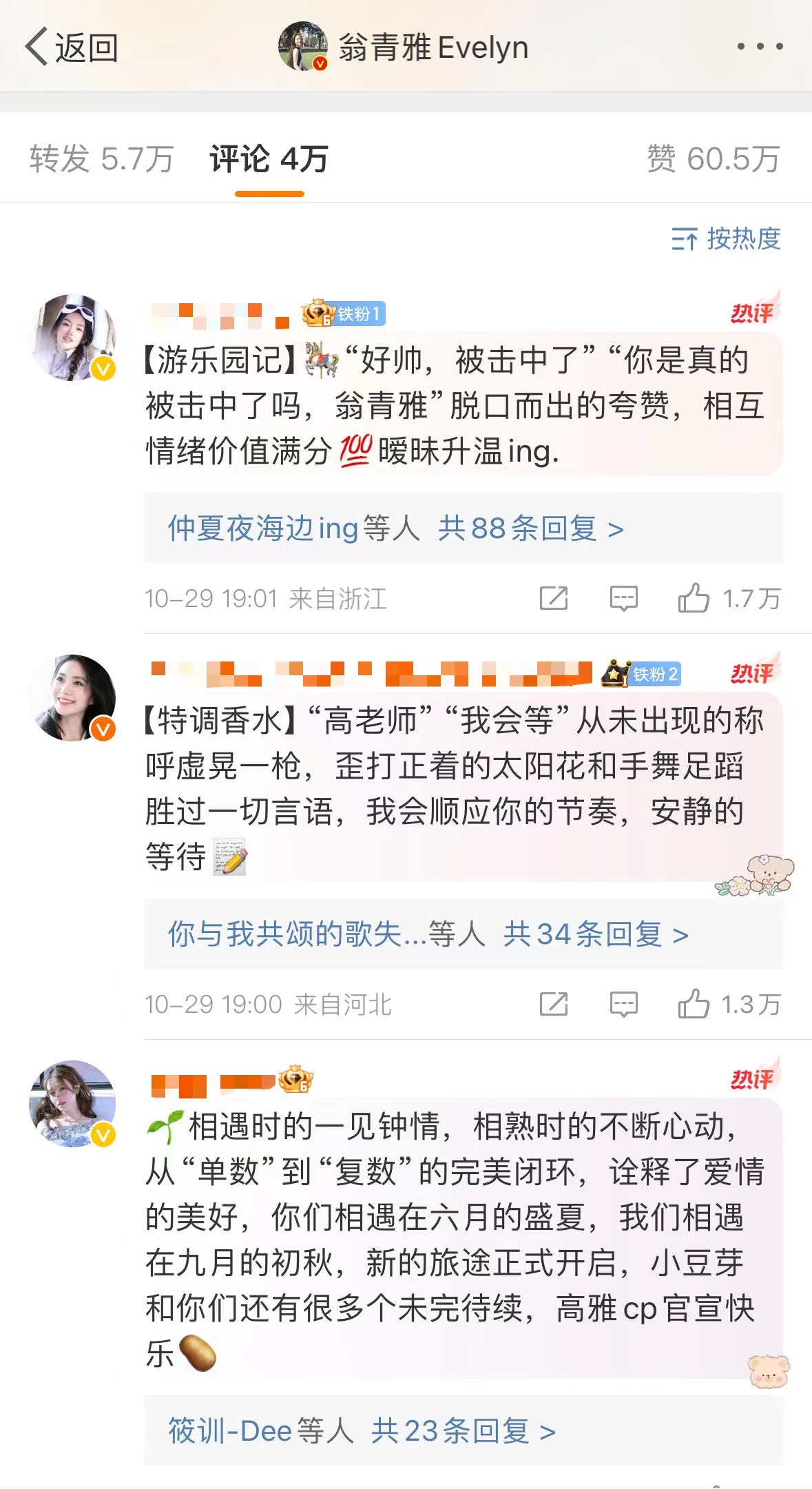This screenshot has width=812, height=1489.
Task: Expand 共23条回复 replies
Action: [463, 1431]
